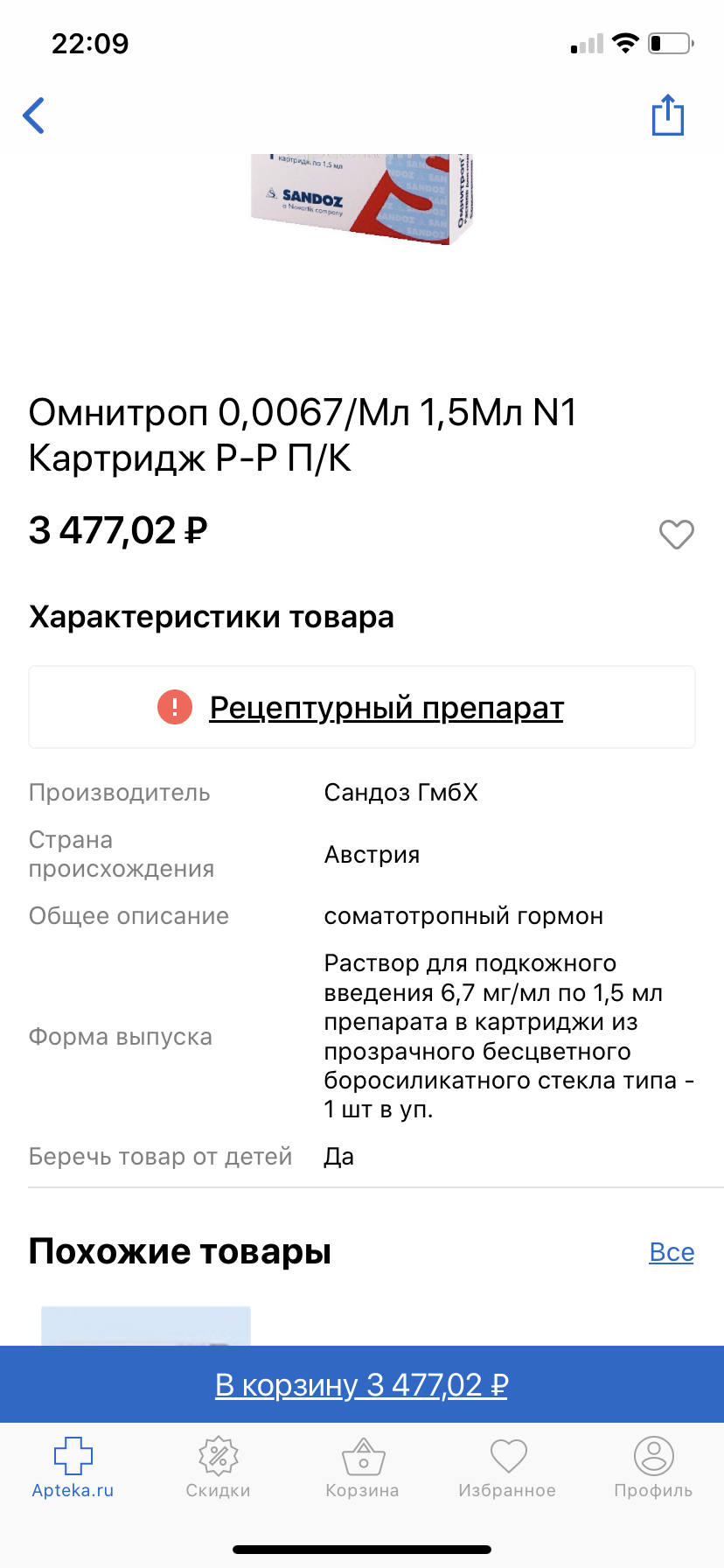Open the first similar product card
Viewport: 724px width, 1568px height.
click(x=146, y=1325)
